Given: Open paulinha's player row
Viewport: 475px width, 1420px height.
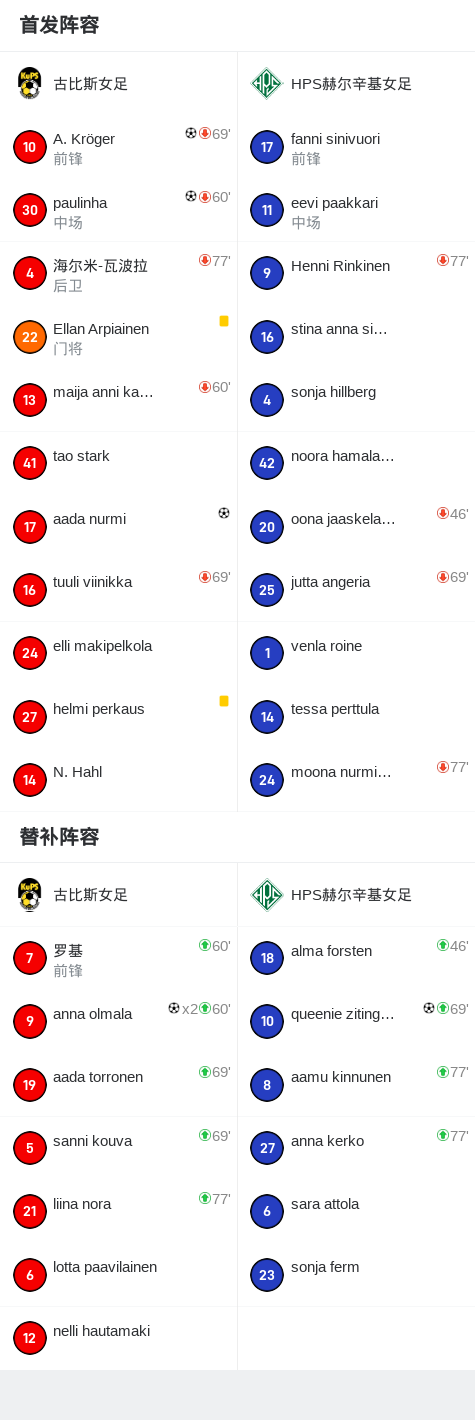Looking at the screenshot, I should click(118, 211).
